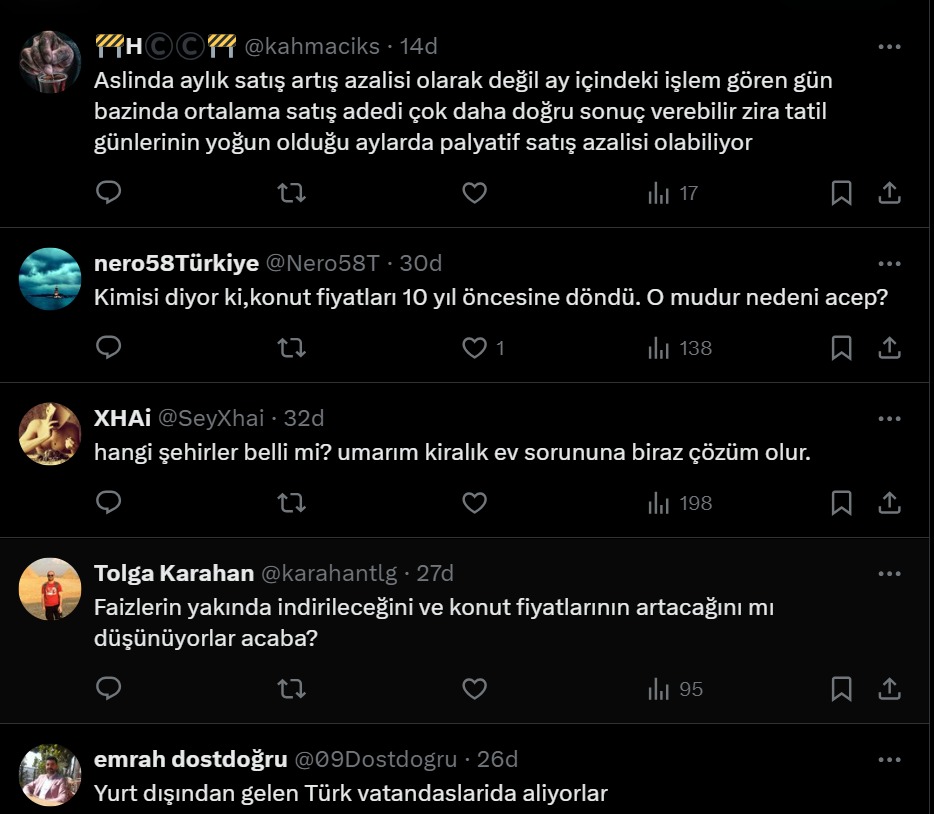
Task: Retweet the kahmaciks post
Action: tap(291, 193)
